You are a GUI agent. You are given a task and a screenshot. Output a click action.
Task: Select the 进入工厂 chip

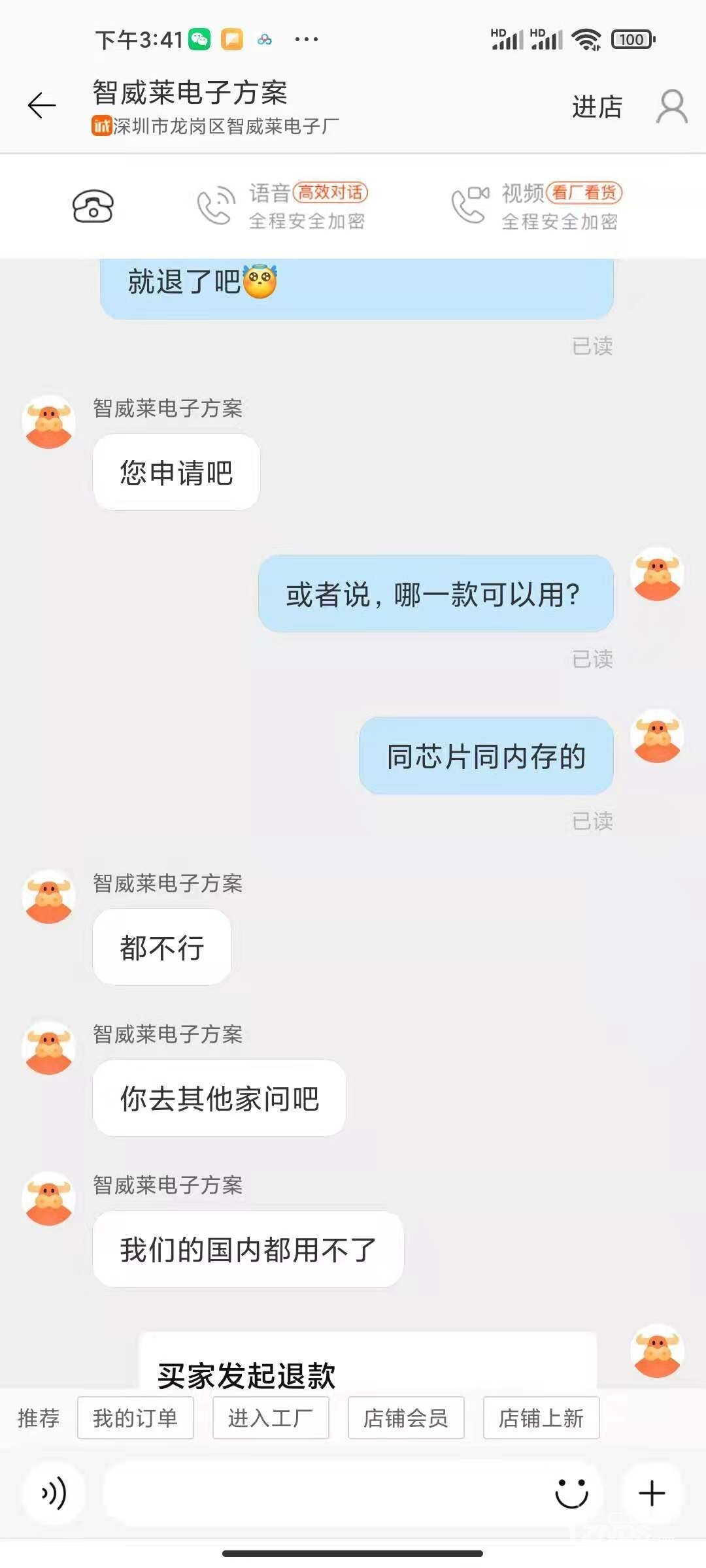click(x=271, y=1418)
